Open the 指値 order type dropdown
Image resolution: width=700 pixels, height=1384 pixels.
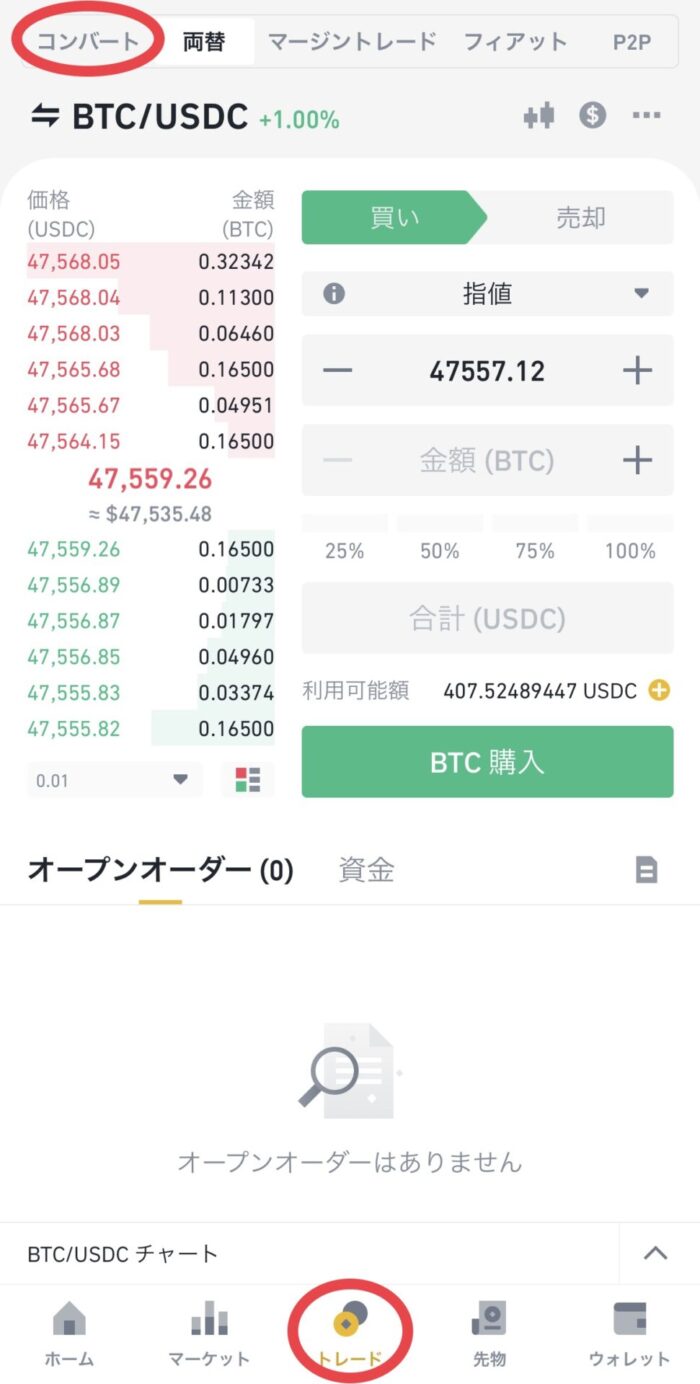[487, 294]
